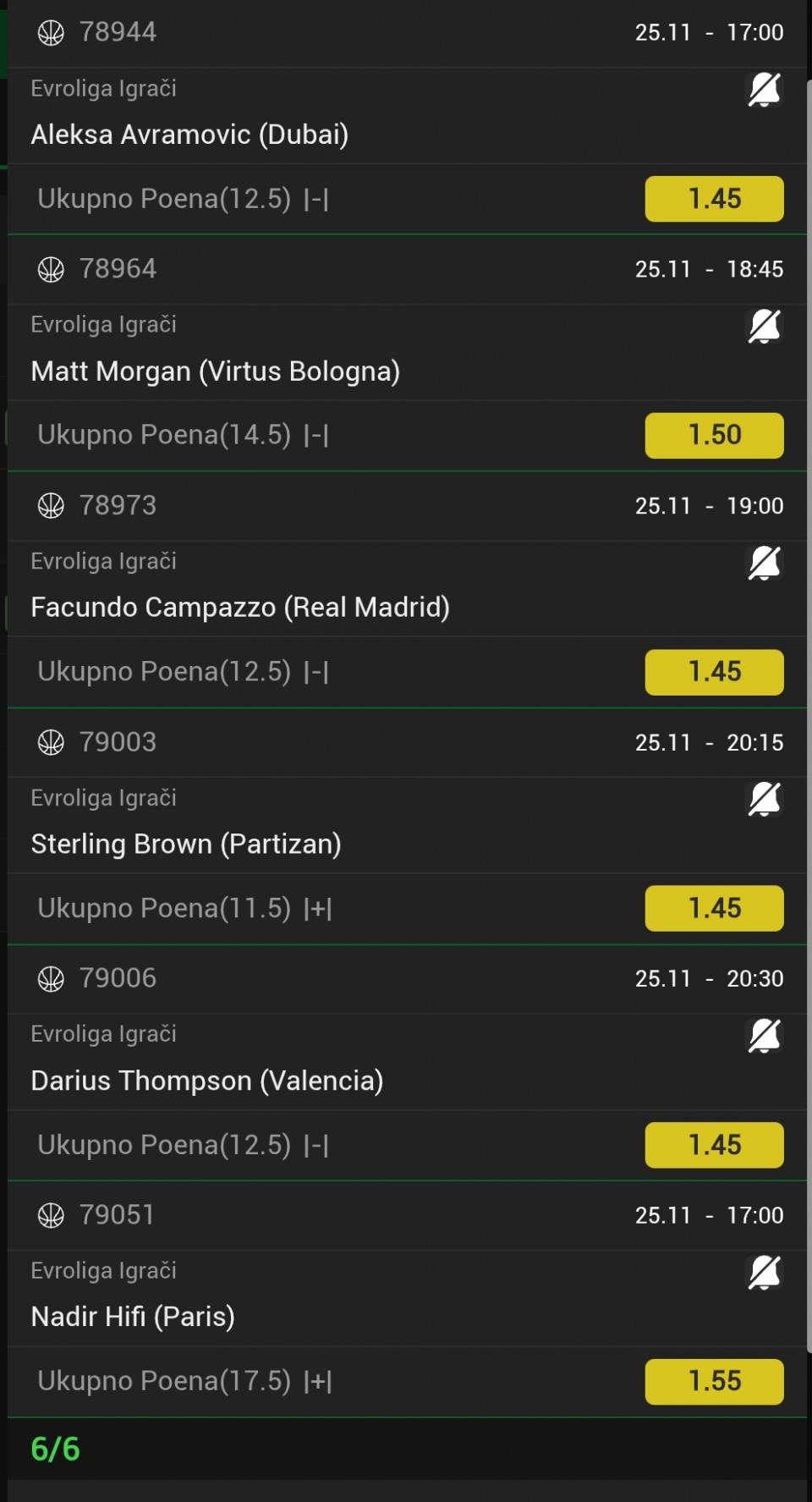Tap the 1.45 odds for Aleksa Avramovic

coord(714,199)
